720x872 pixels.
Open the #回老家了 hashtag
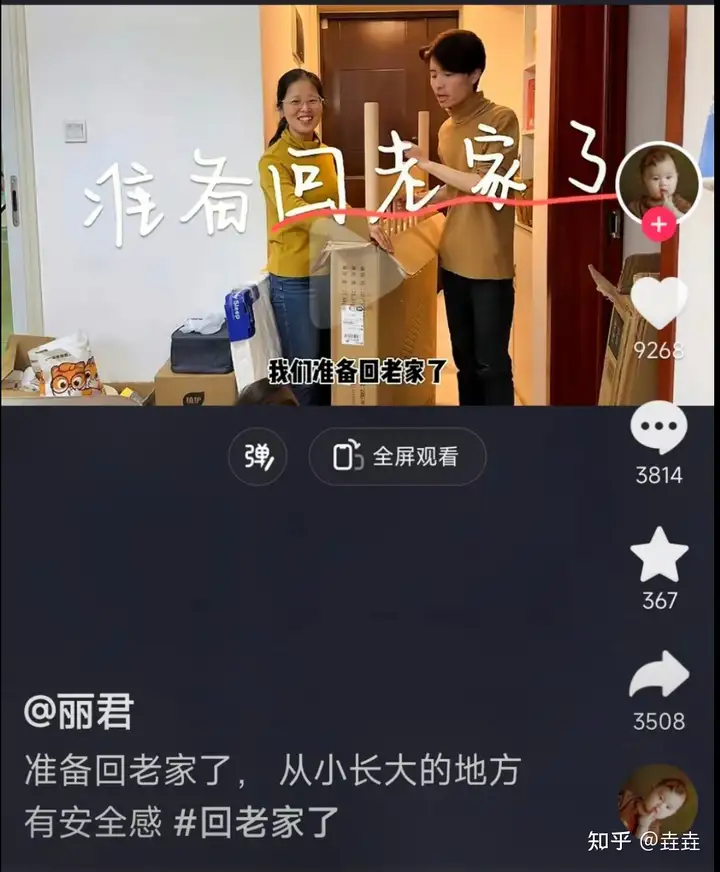[x=257, y=822]
